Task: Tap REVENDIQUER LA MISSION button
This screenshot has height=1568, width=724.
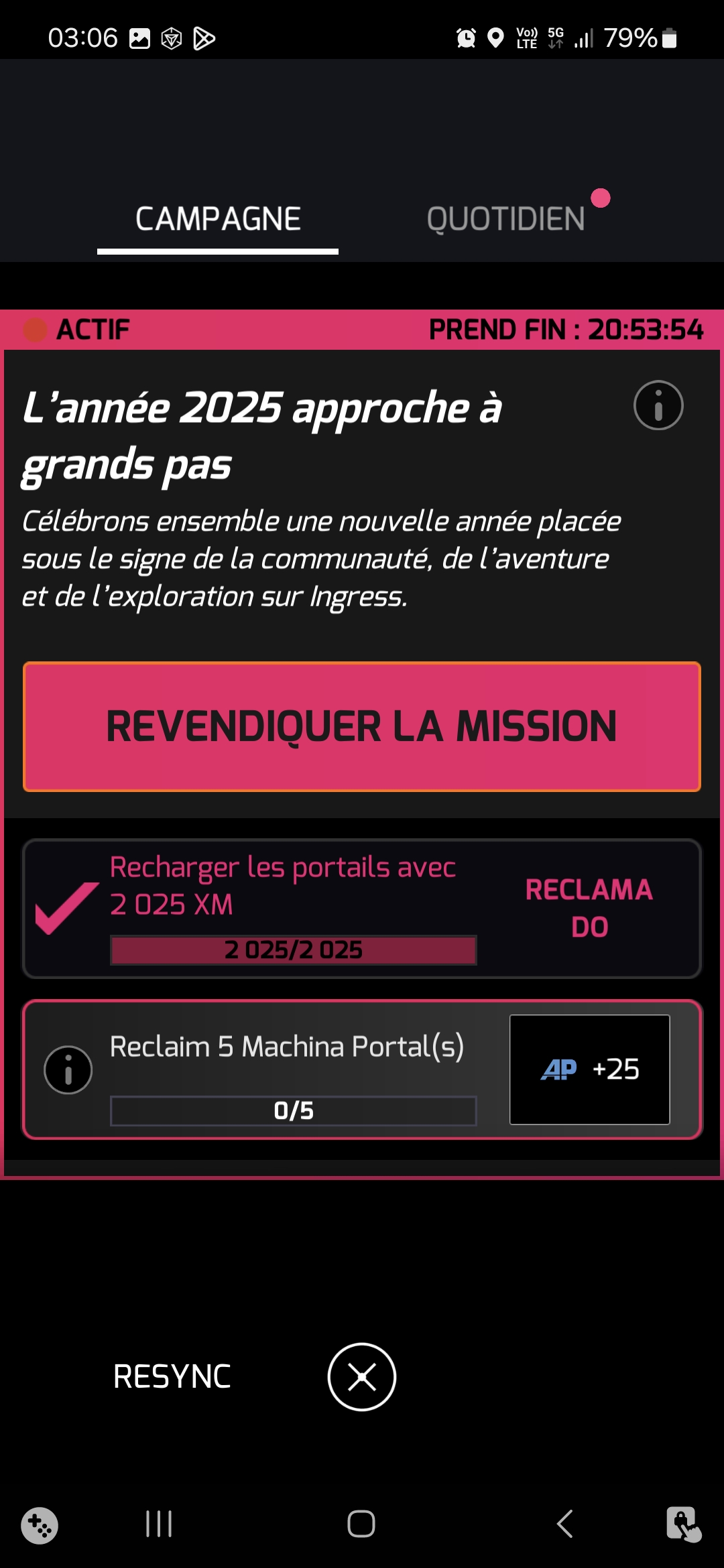Action: [x=362, y=727]
